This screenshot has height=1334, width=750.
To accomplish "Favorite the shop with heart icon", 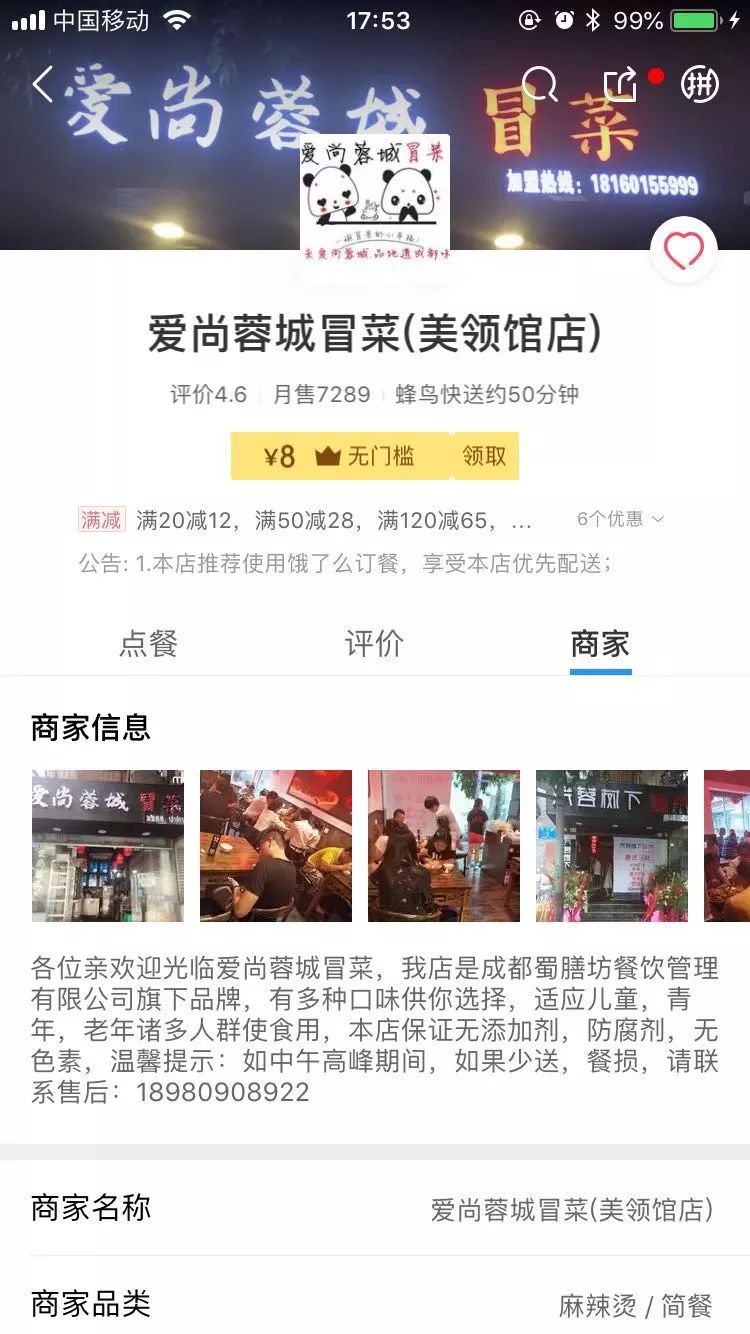I will (x=684, y=250).
